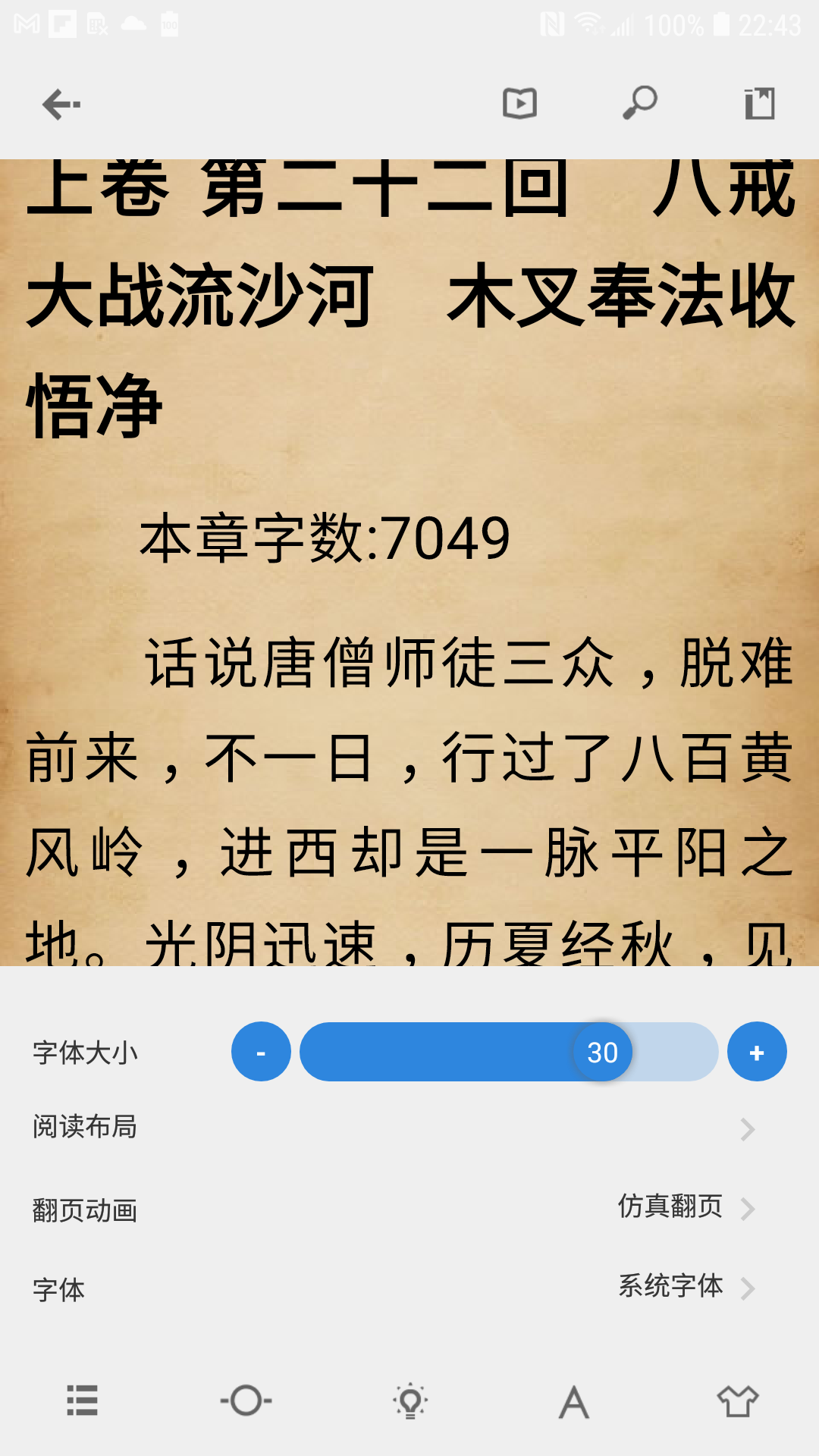Open brightness settings via lightbulb icon
Image resolution: width=819 pixels, height=1456 pixels.
click(x=410, y=1401)
